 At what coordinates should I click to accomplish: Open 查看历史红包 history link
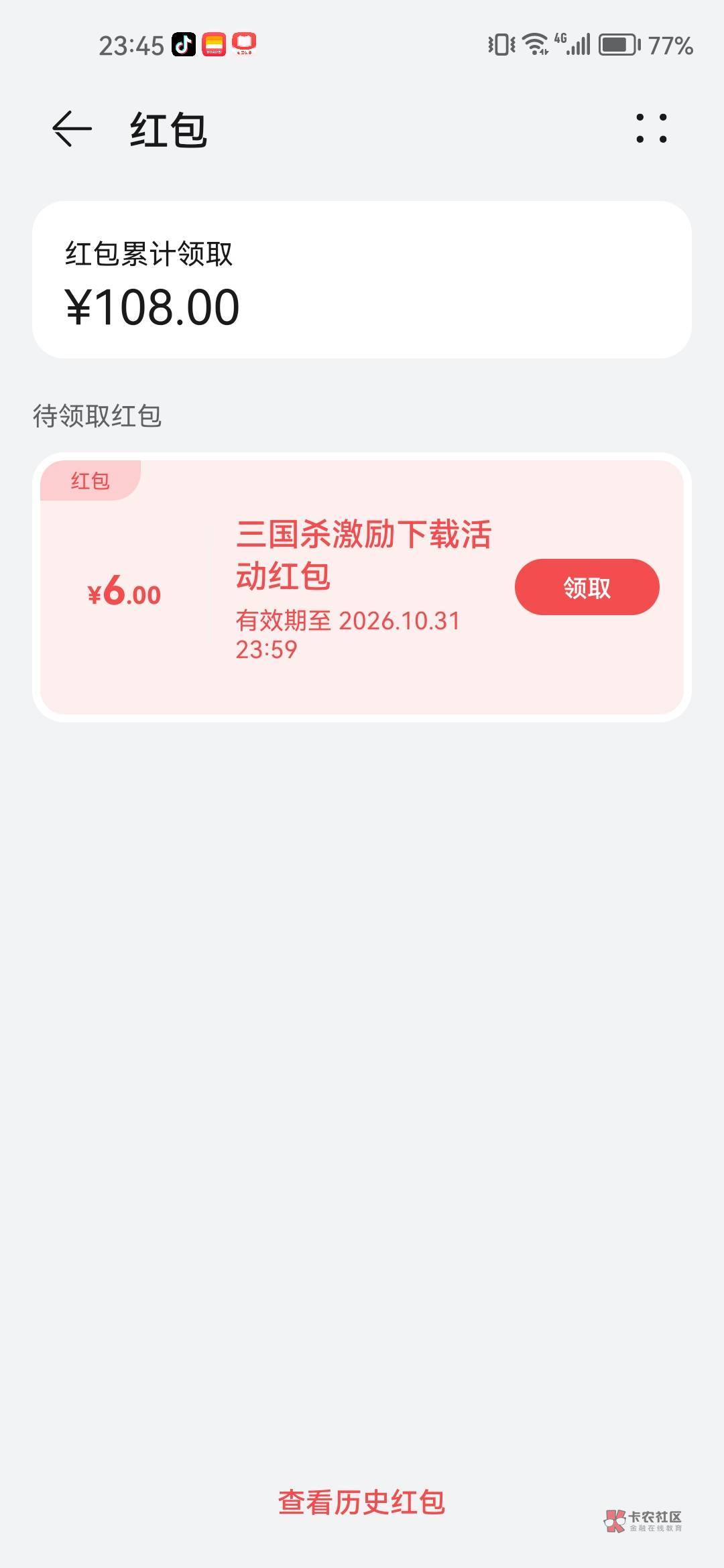pyautogui.click(x=362, y=1502)
